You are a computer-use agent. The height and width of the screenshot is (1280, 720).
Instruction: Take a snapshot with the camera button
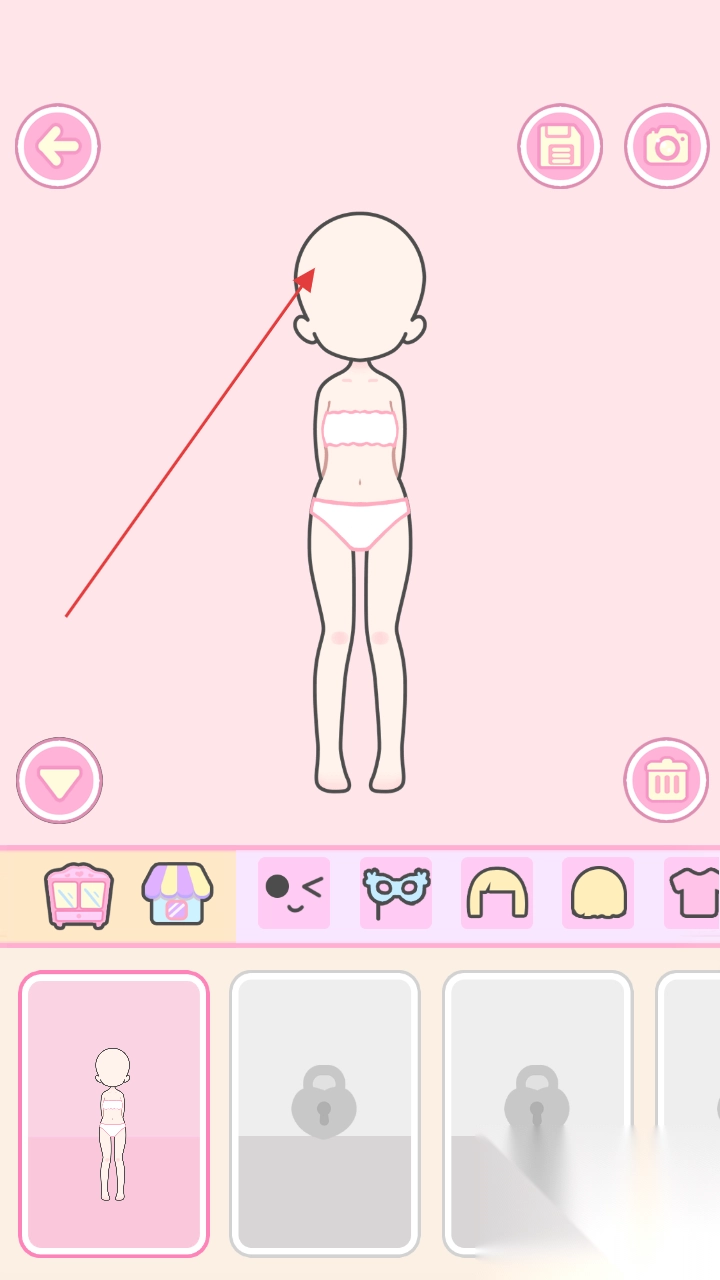pyautogui.click(x=667, y=147)
